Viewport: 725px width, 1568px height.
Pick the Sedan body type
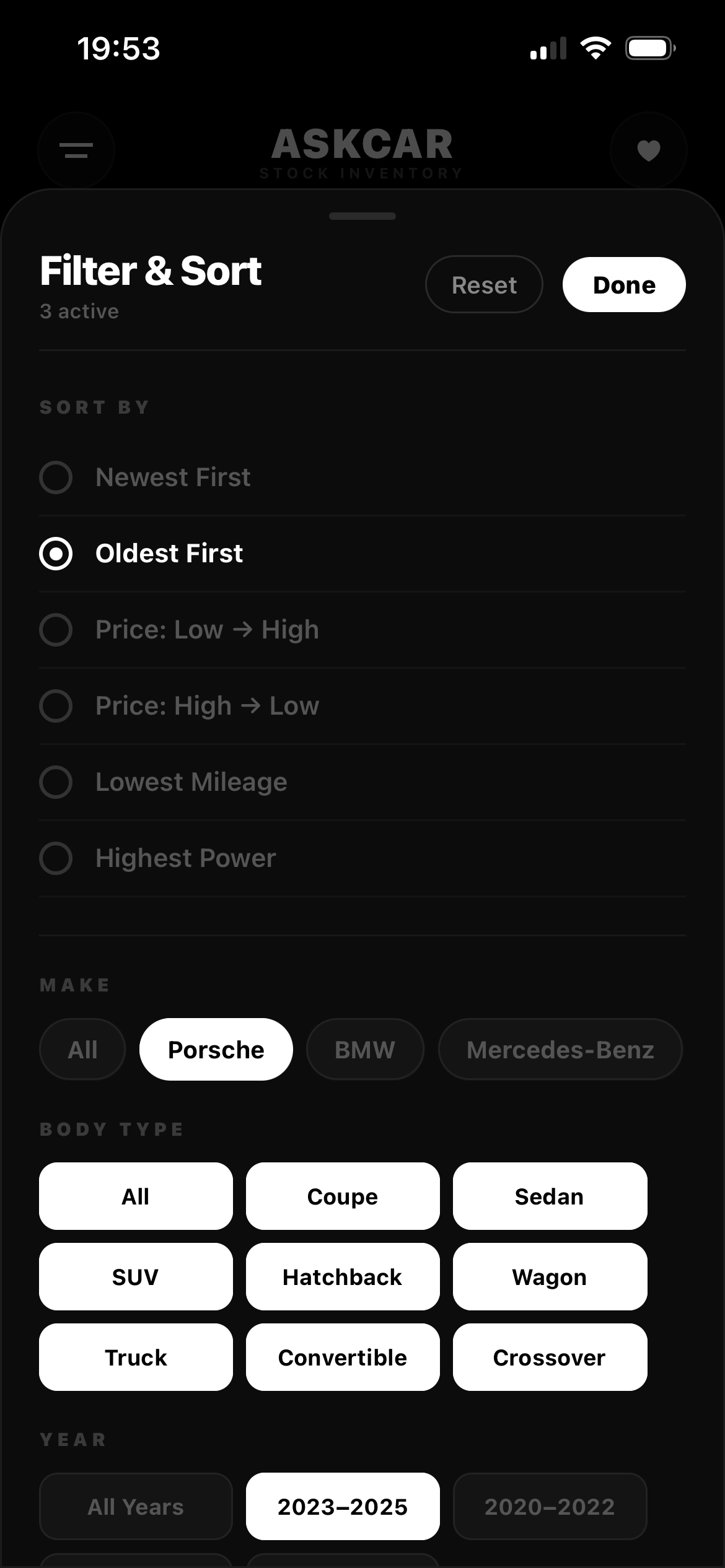pyautogui.click(x=550, y=1196)
